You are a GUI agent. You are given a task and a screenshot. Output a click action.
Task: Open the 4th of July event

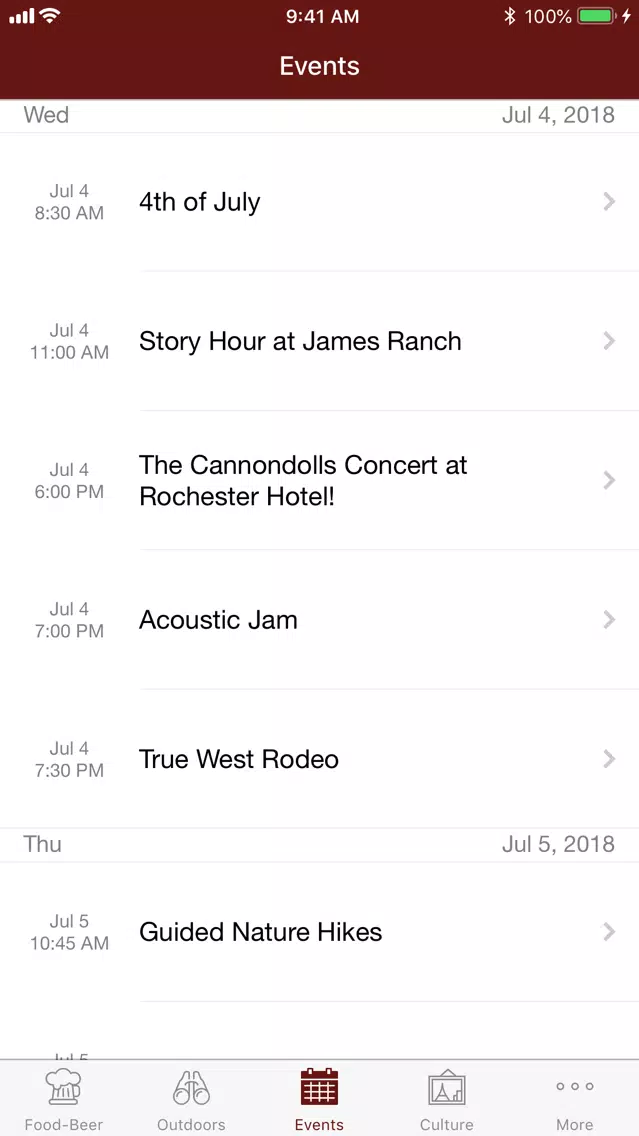pyautogui.click(x=320, y=202)
